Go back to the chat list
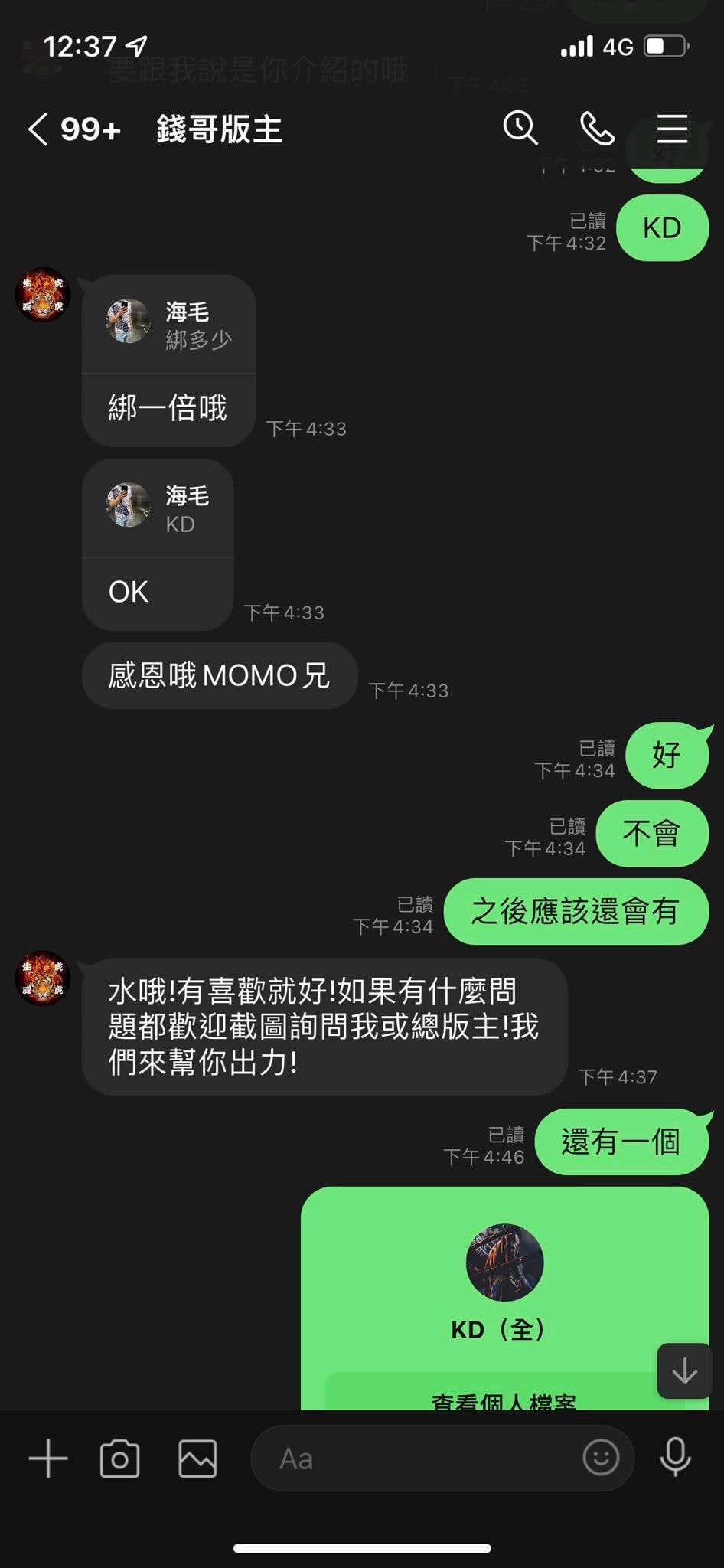Screen dimensions: 724x1568 (x=38, y=129)
